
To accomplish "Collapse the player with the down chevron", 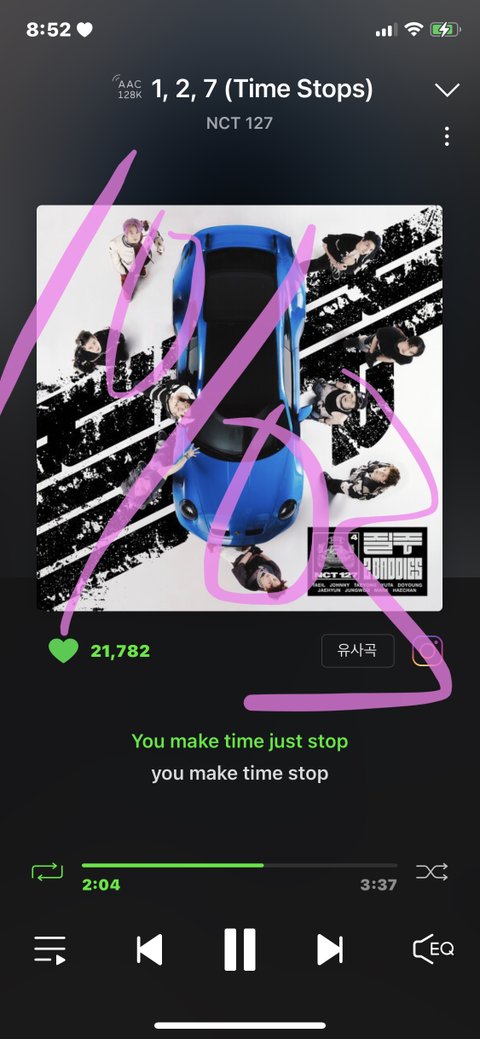I will [x=447, y=90].
